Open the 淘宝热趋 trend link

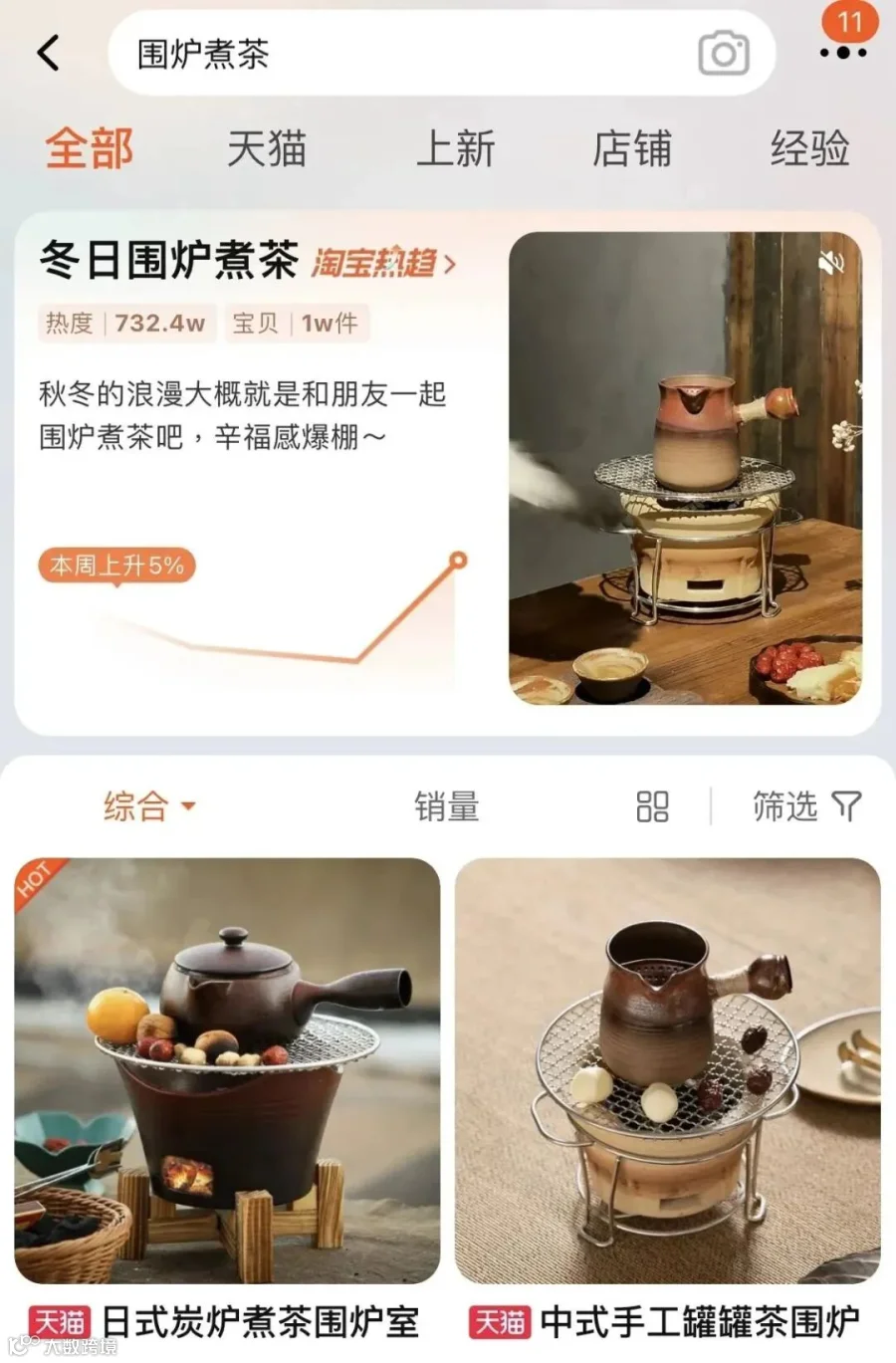pos(383,263)
